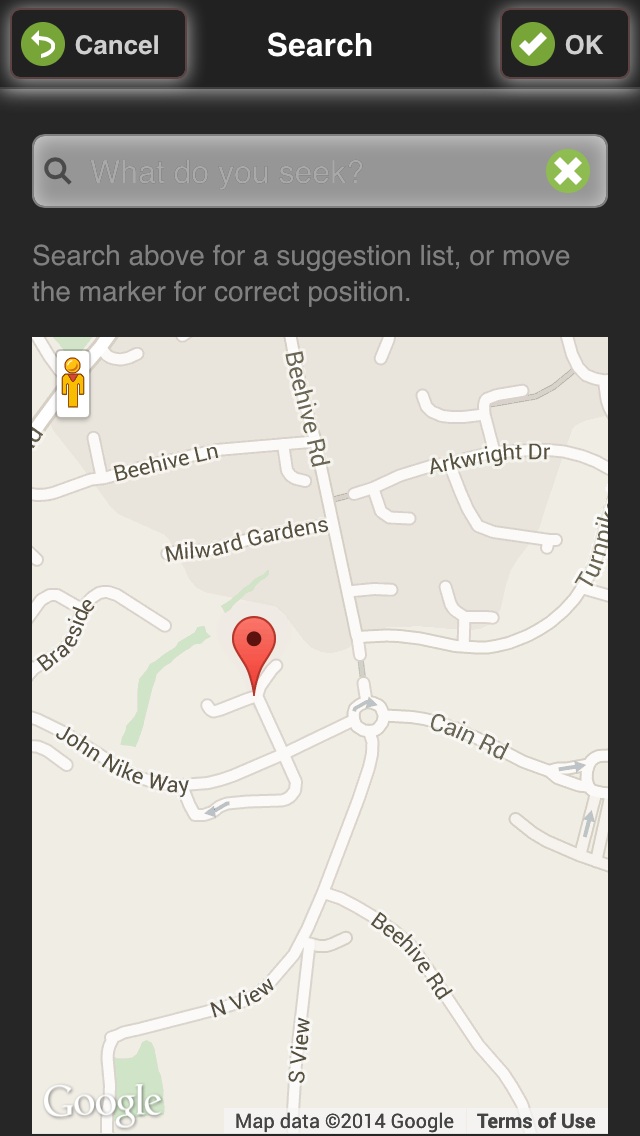The image size is (640, 1136).
Task: Cancel the location search
Action: (99, 44)
